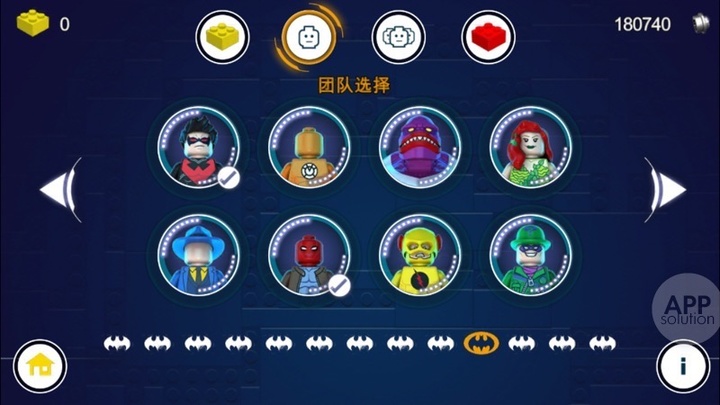Image resolution: width=720 pixels, height=405 pixels.
Task: Go to the next character page
Action: [665, 189]
